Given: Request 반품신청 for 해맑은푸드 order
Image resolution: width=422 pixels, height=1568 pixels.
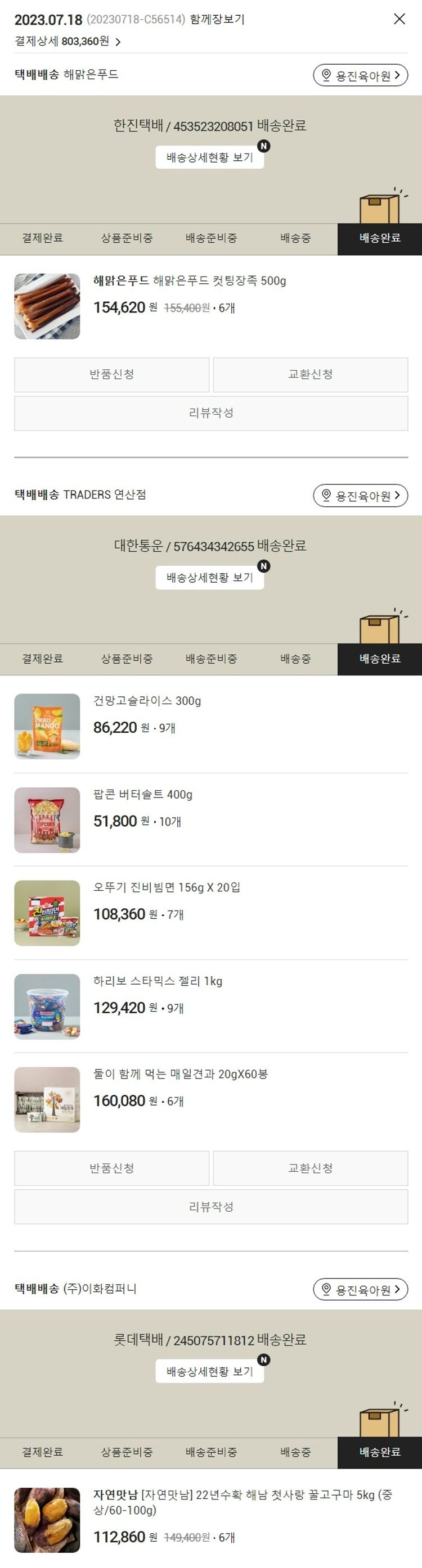Looking at the screenshot, I should tap(111, 374).
